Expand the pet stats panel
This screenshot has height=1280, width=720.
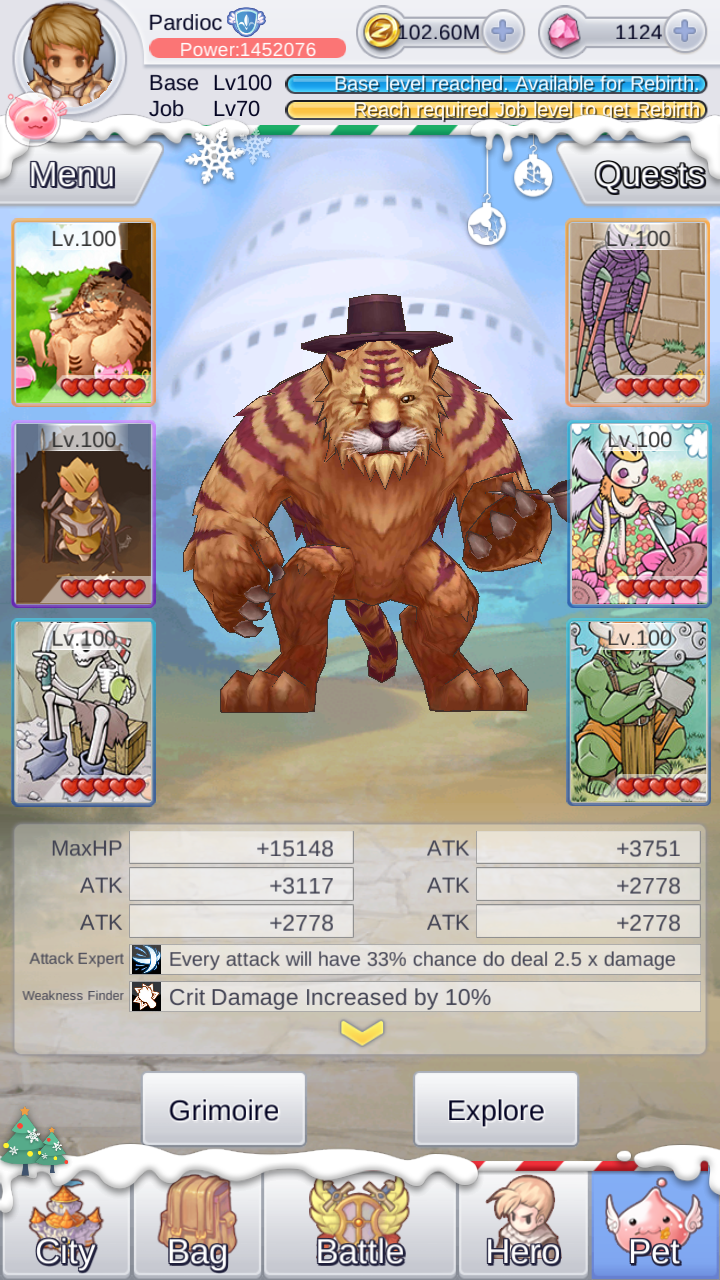pyautogui.click(x=361, y=1033)
